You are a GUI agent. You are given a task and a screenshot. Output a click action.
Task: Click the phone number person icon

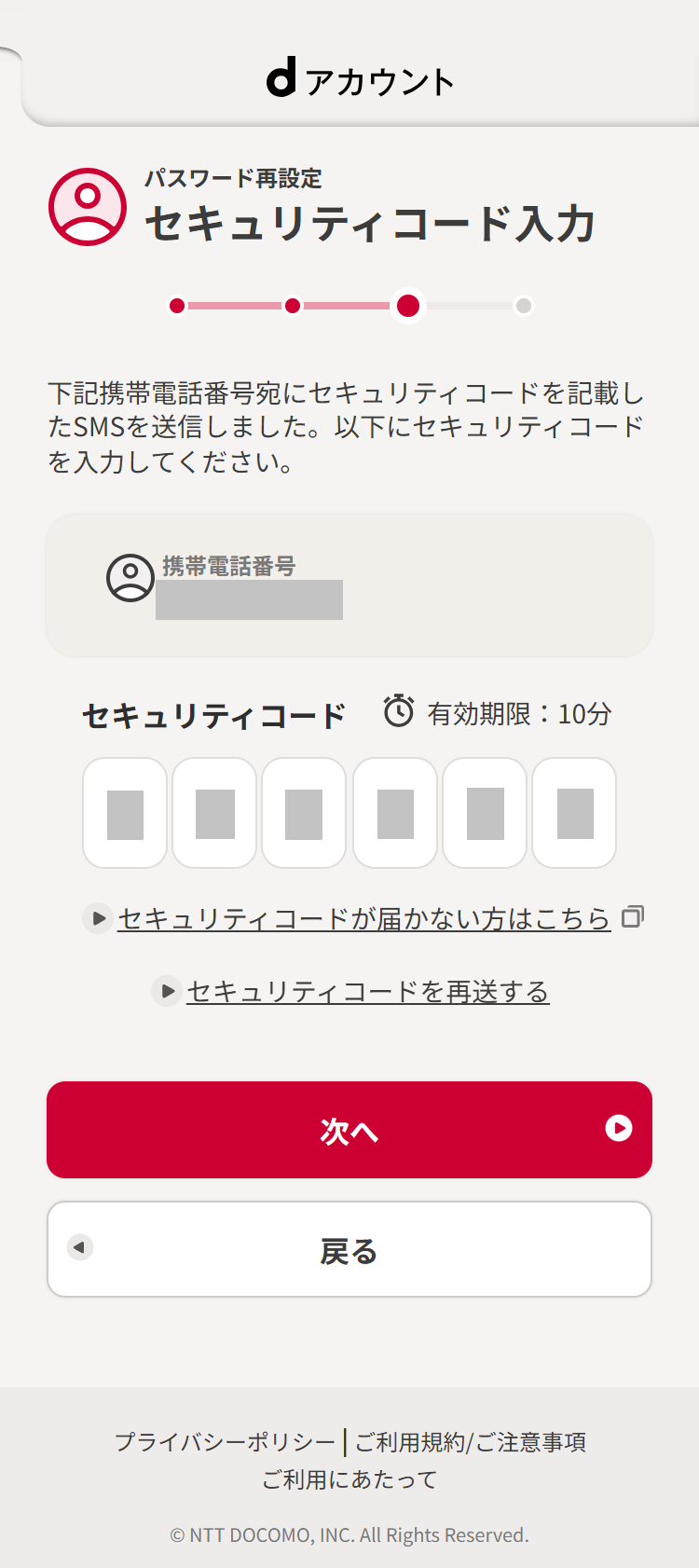coord(130,578)
